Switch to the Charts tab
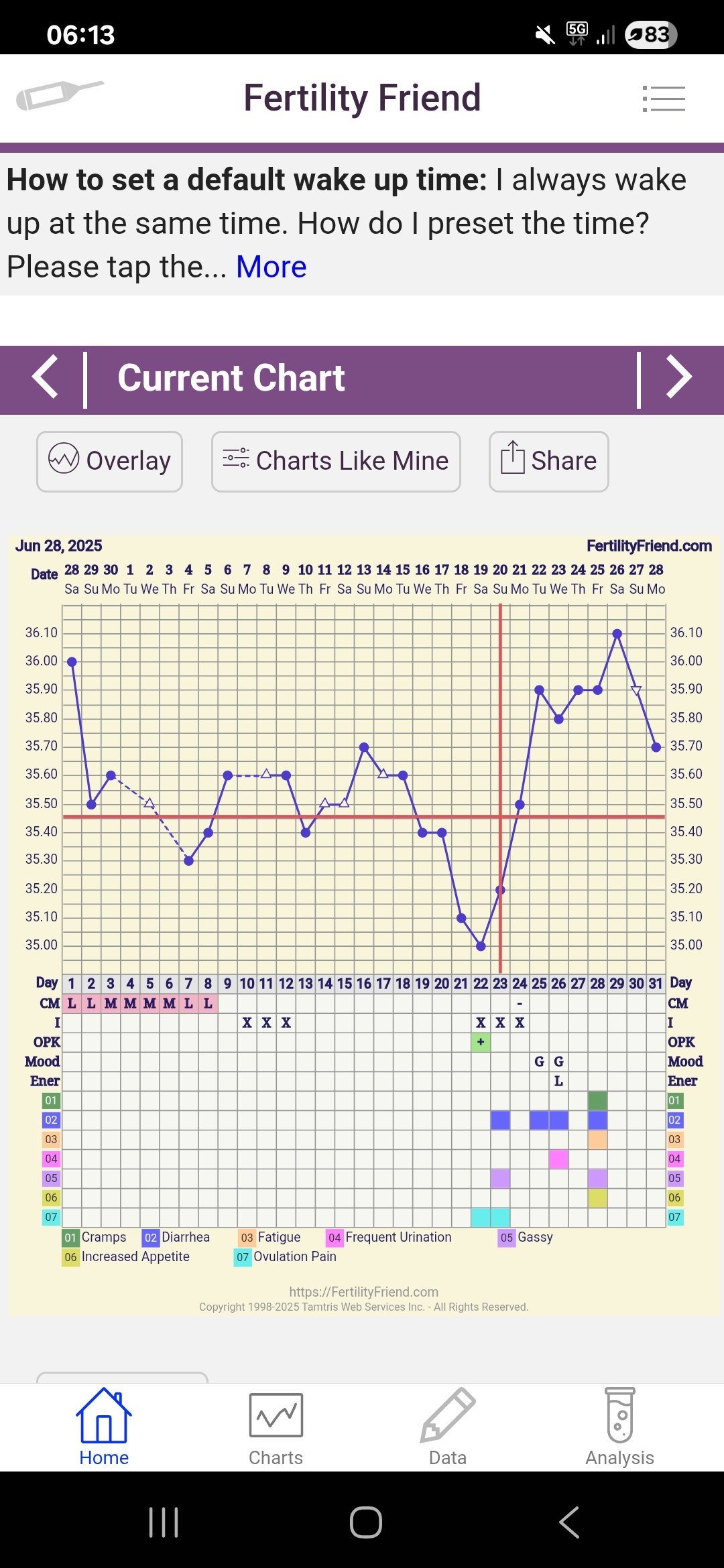724x1568 pixels. tap(276, 1427)
